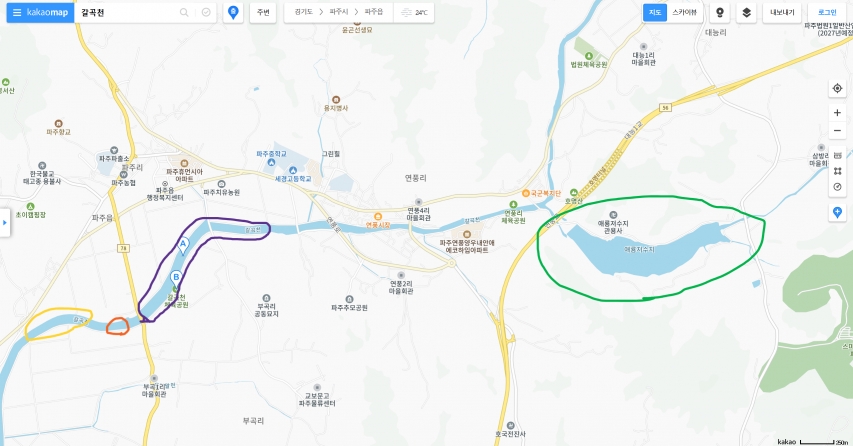
Task: Run search with the magnifier icon
Action: [x=184, y=13]
